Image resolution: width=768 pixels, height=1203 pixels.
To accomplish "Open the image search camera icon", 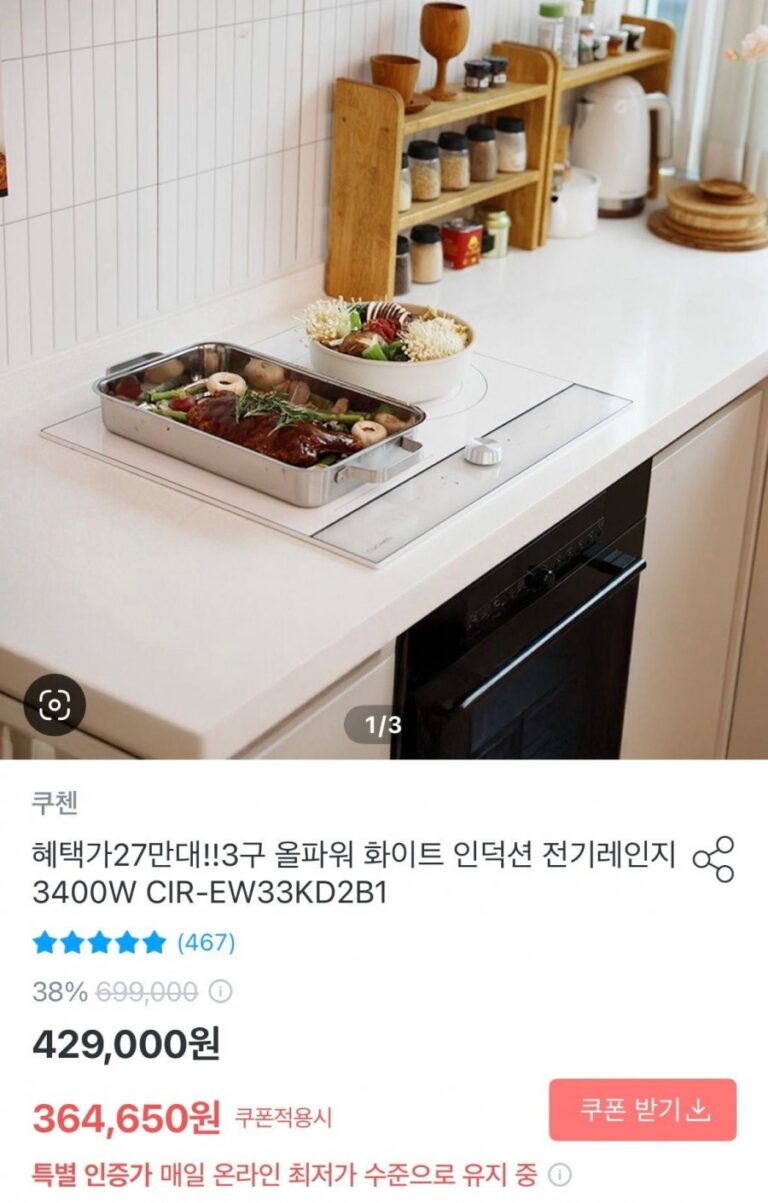I will point(54,706).
